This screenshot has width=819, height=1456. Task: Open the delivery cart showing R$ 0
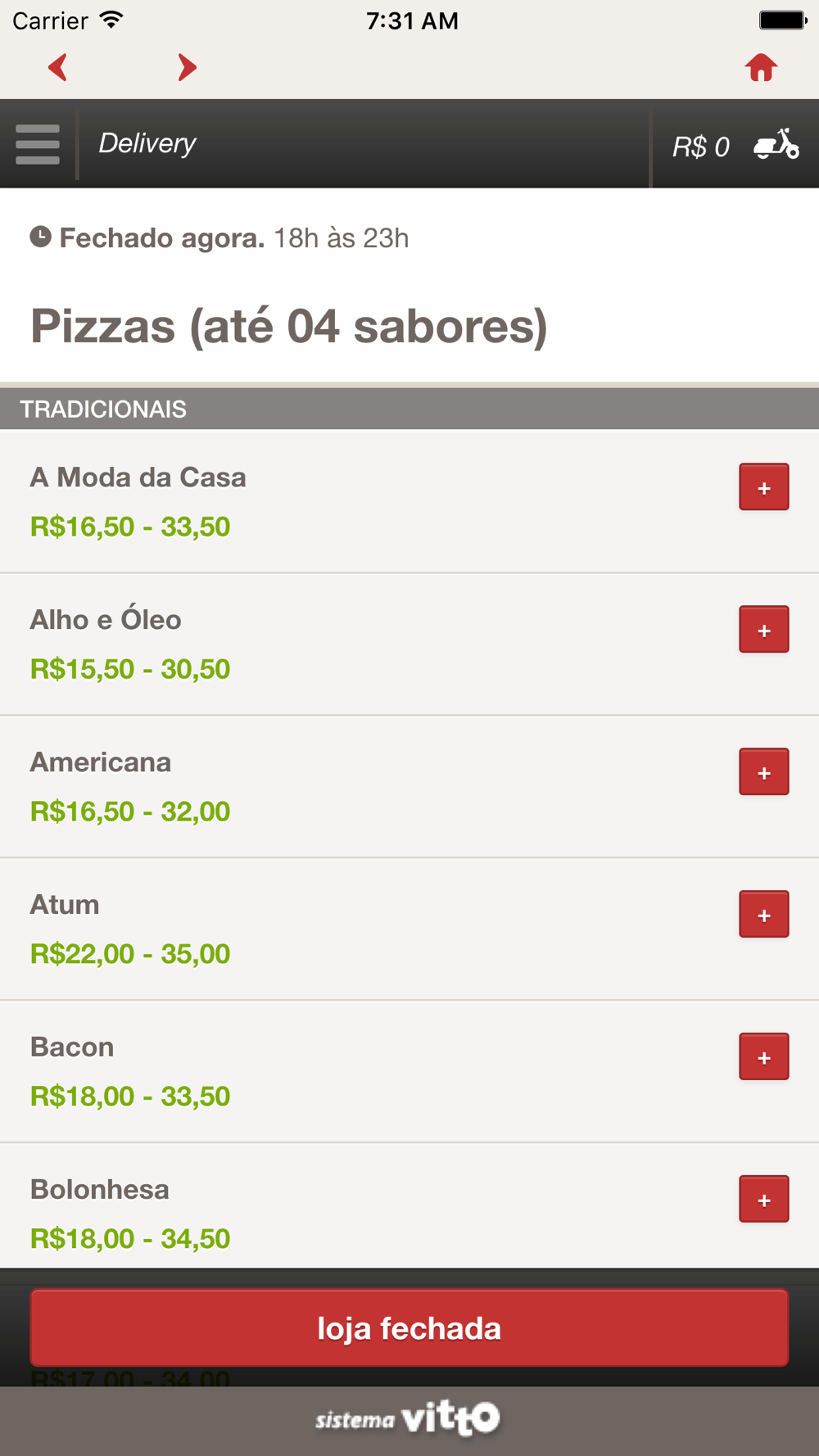coord(735,146)
